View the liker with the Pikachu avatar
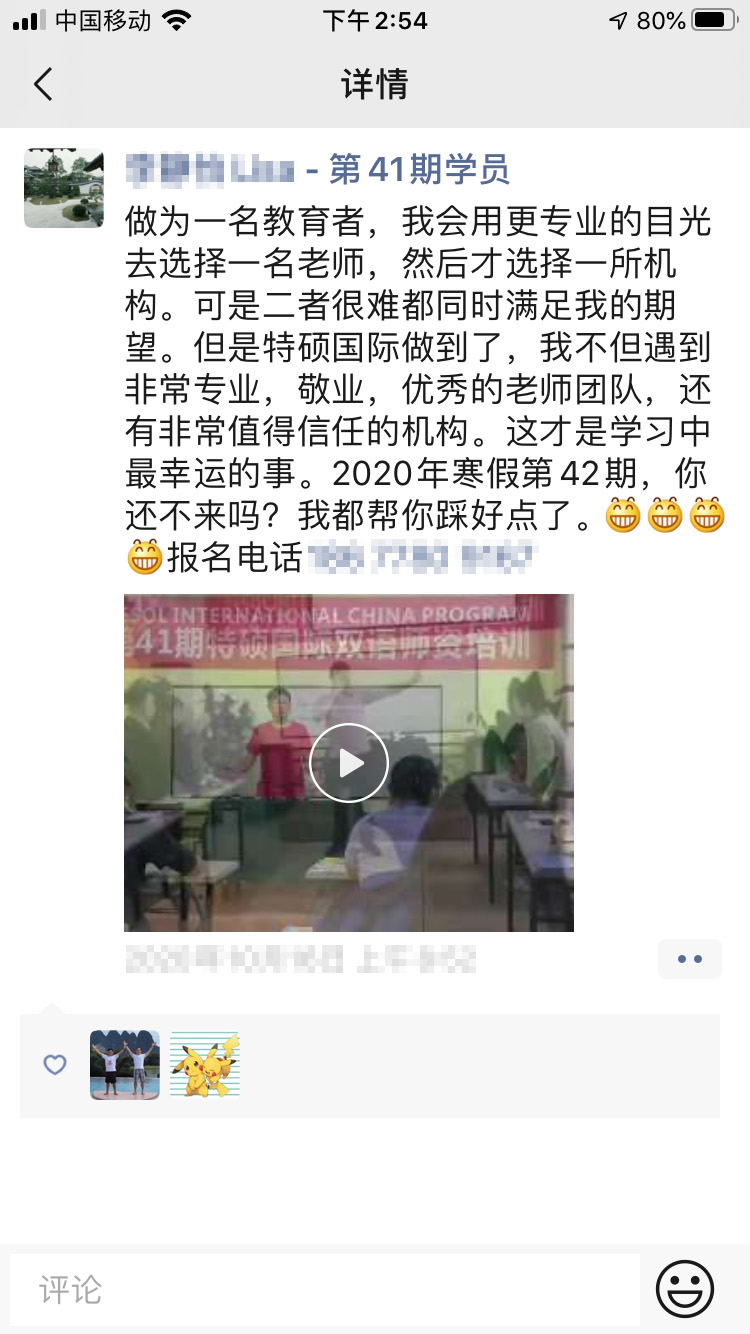Viewport: 750px width, 1334px height. tap(205, 1065)
